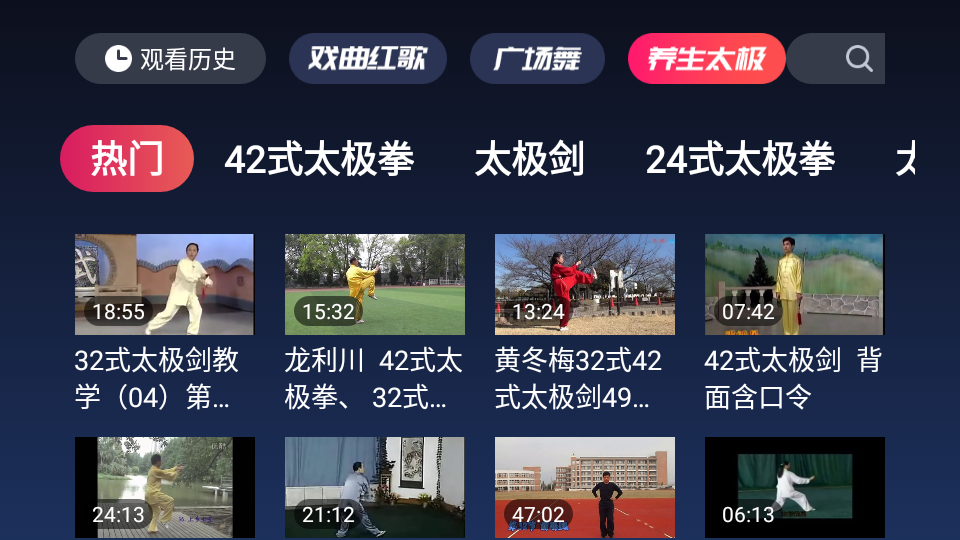The width and height of the screenshot is (960, 540).
Task: Open the 06:13 video with black background
Action: [794, 488]
